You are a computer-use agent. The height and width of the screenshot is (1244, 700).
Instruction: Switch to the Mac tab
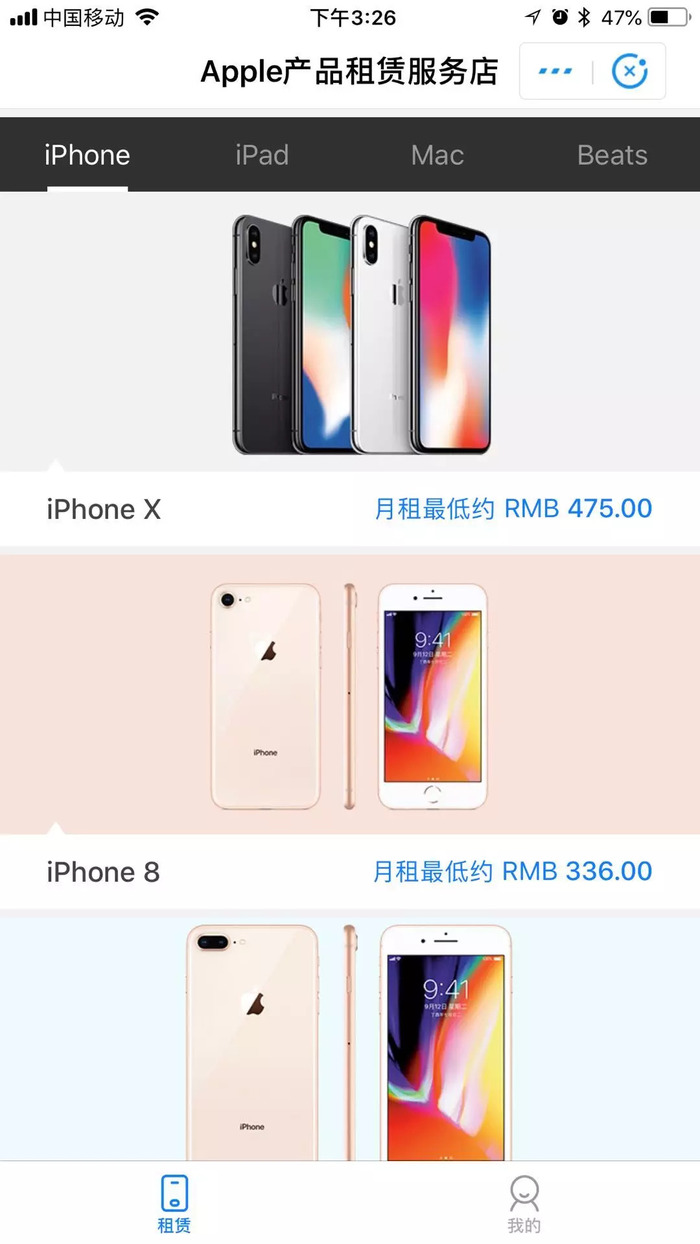(x=437, y=155)
